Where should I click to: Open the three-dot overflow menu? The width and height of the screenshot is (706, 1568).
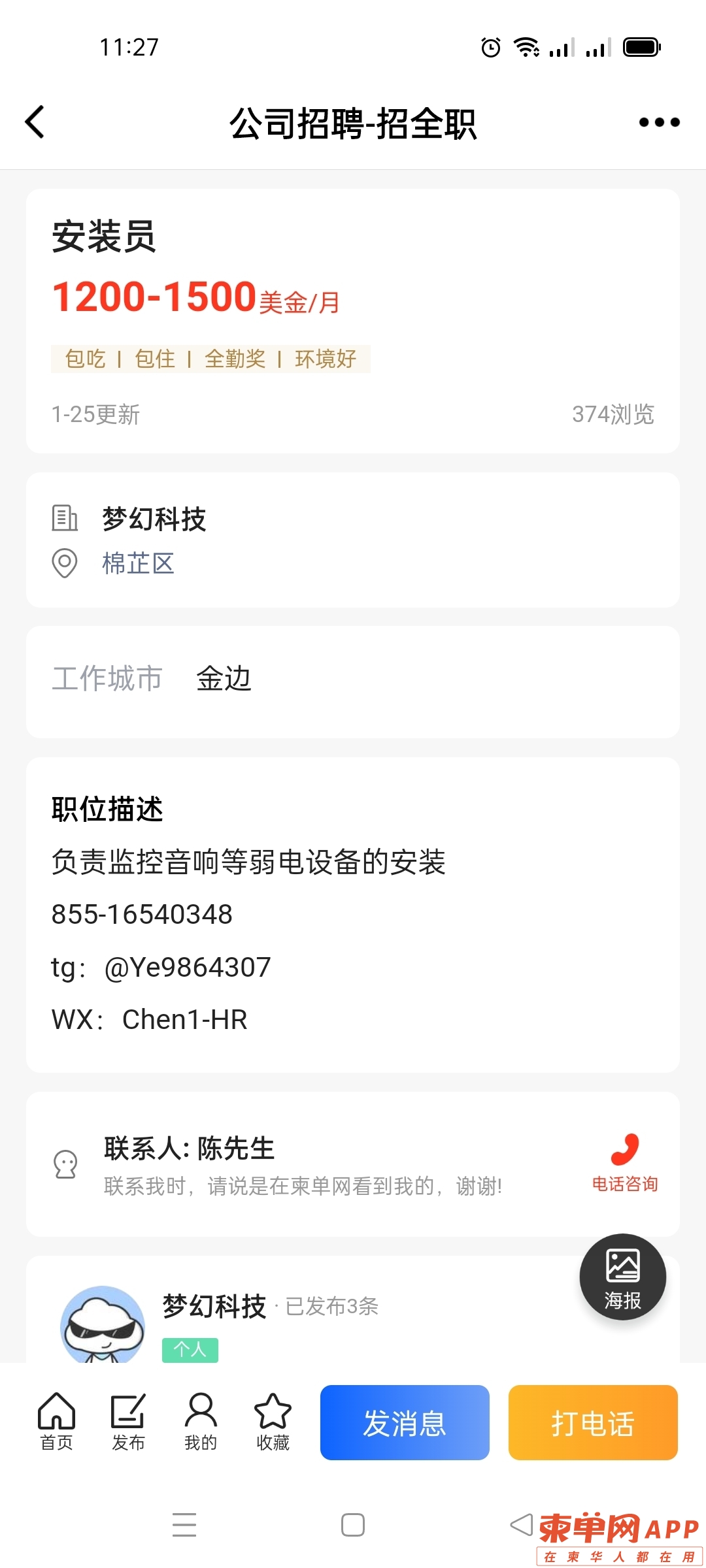659,122
